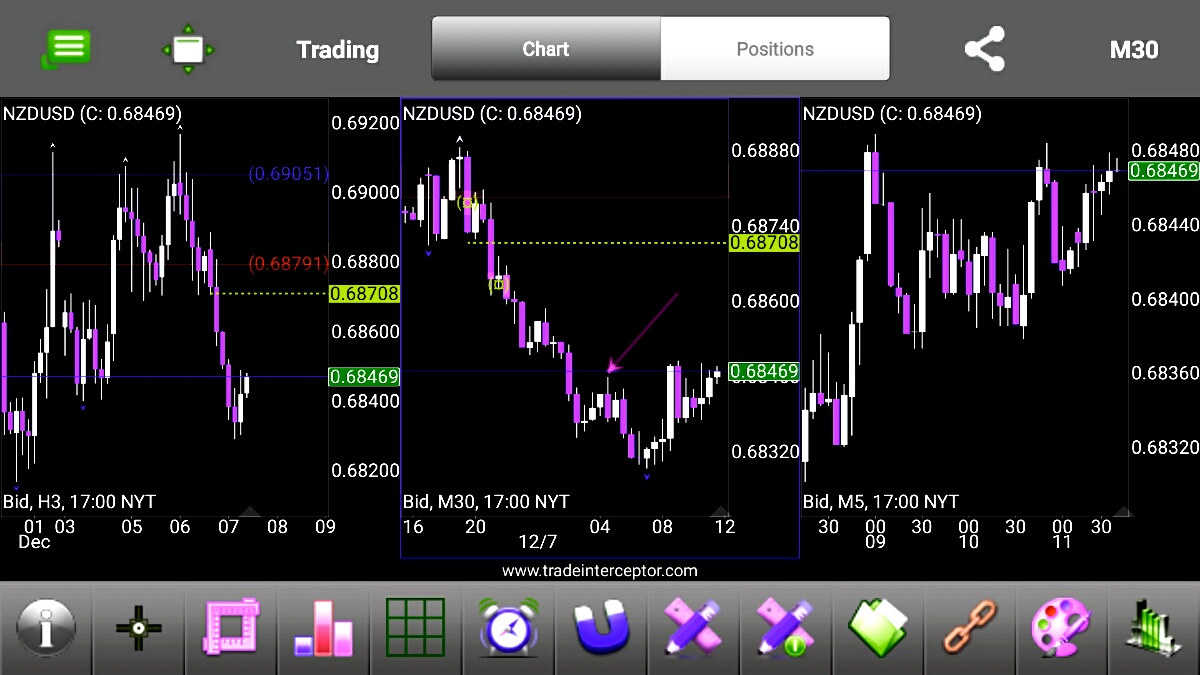1200x675 pixels.
Task: Select the Chart tab
Action: (x=546, y=49)
